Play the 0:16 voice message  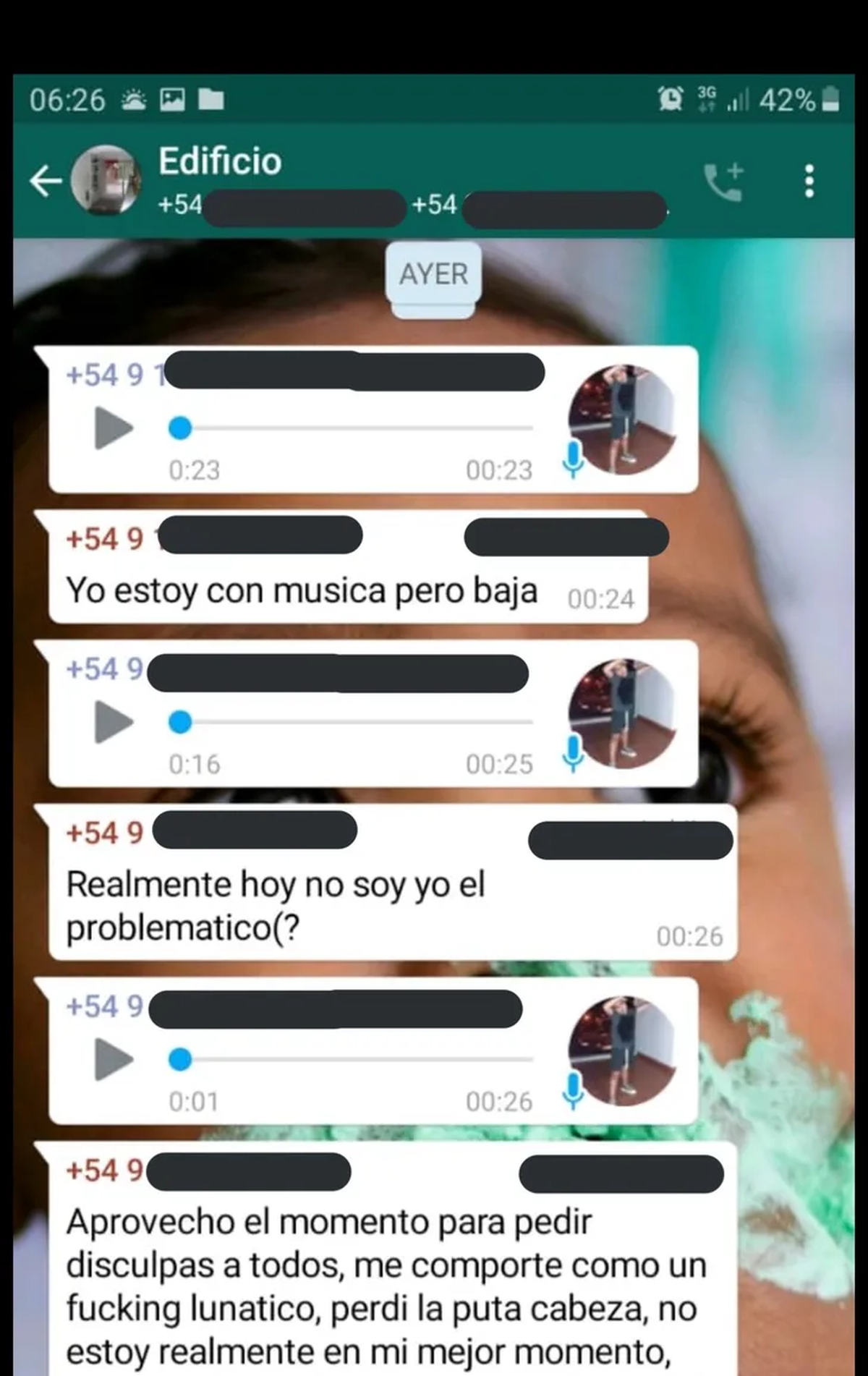pos(114,722)
